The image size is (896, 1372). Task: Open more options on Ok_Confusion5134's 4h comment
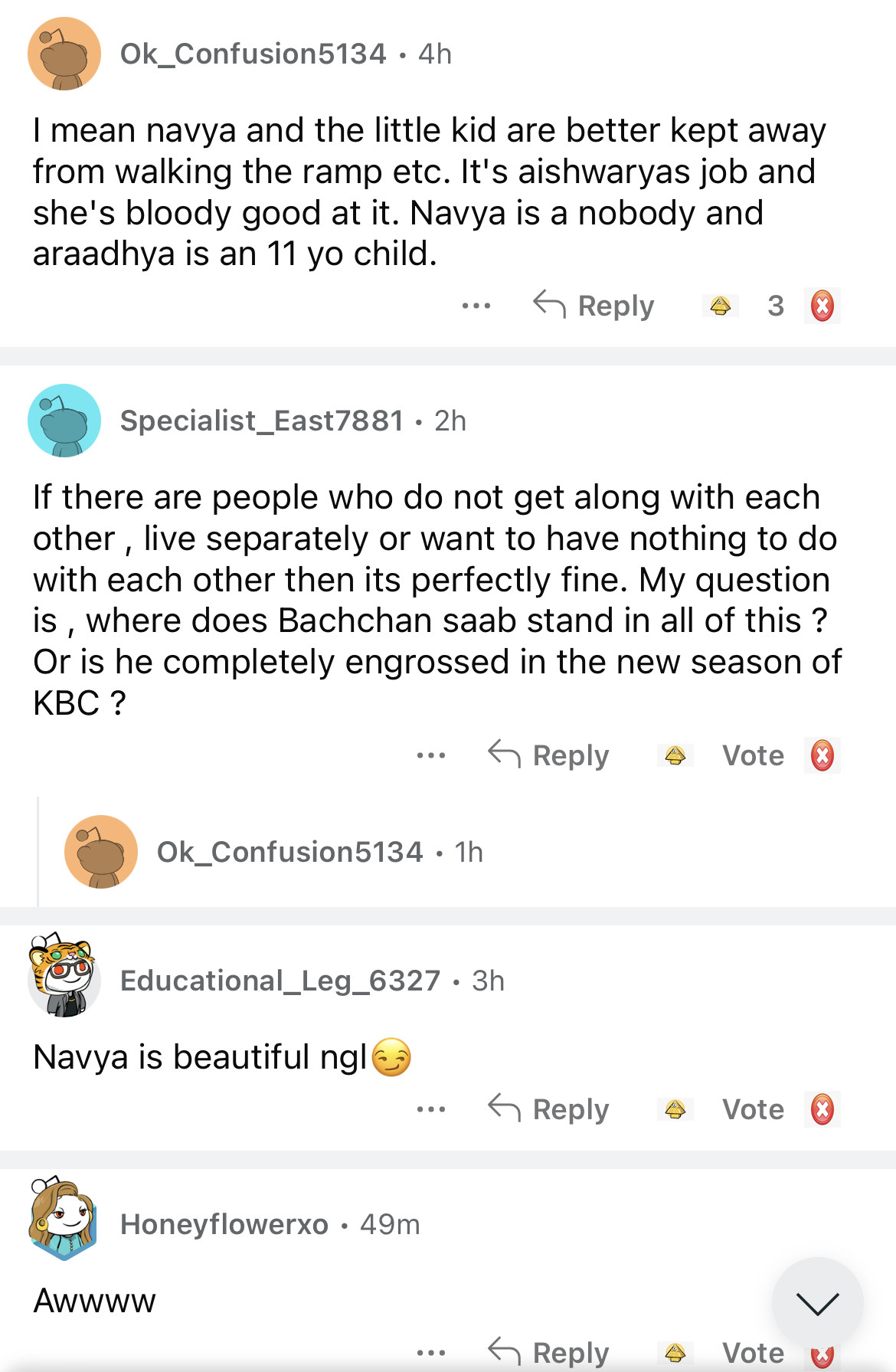(x=476, y=306)
